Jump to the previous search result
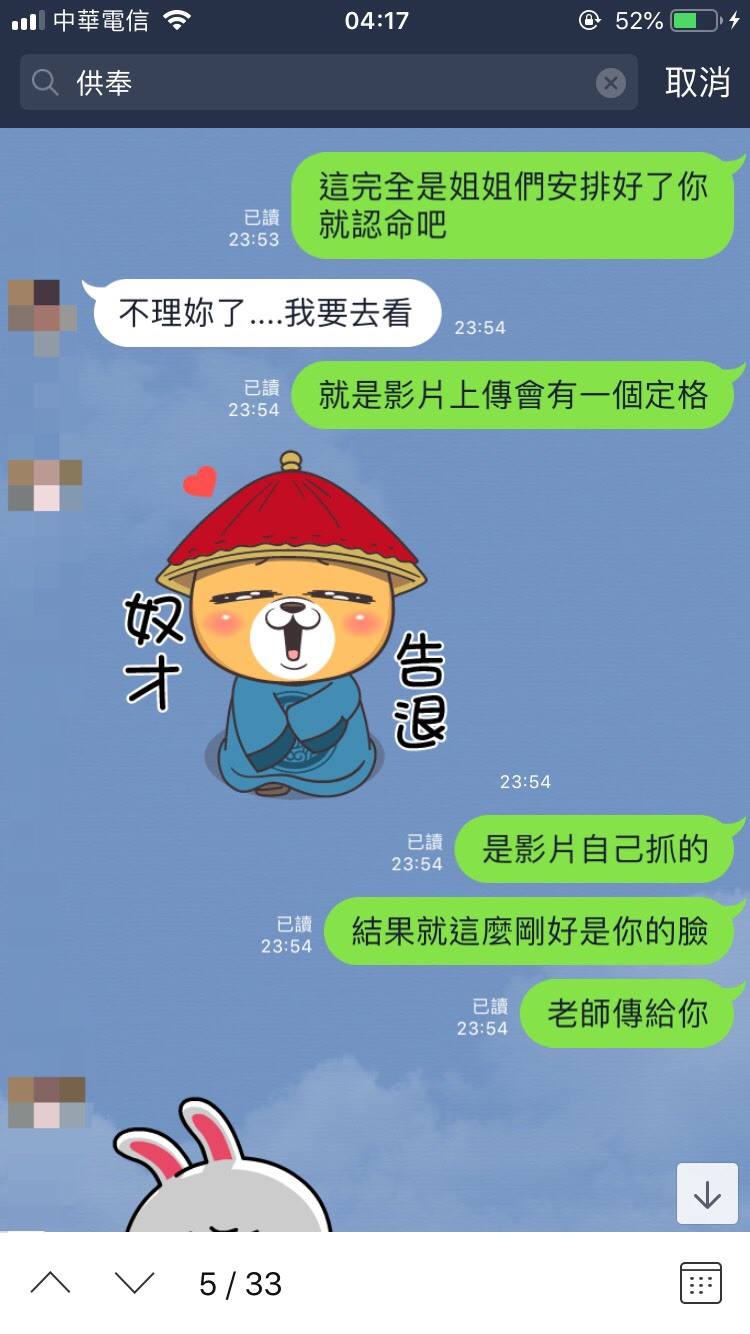 point(50,1283)
